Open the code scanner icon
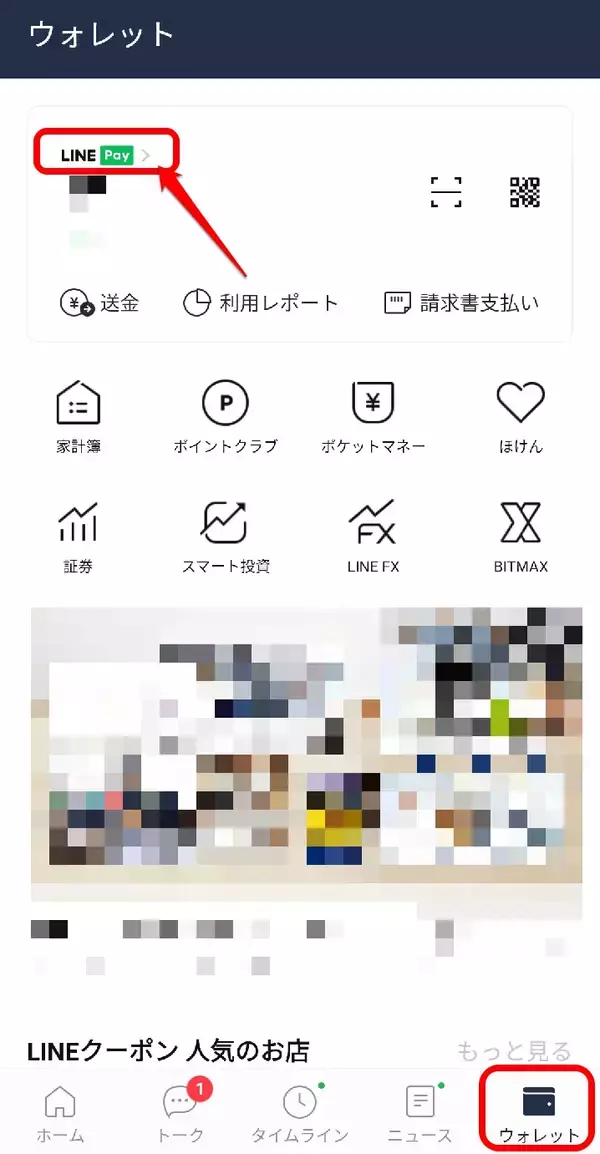Image resolution: width=600 pixels, height=1154 pixels. click(x=446, y=192)
